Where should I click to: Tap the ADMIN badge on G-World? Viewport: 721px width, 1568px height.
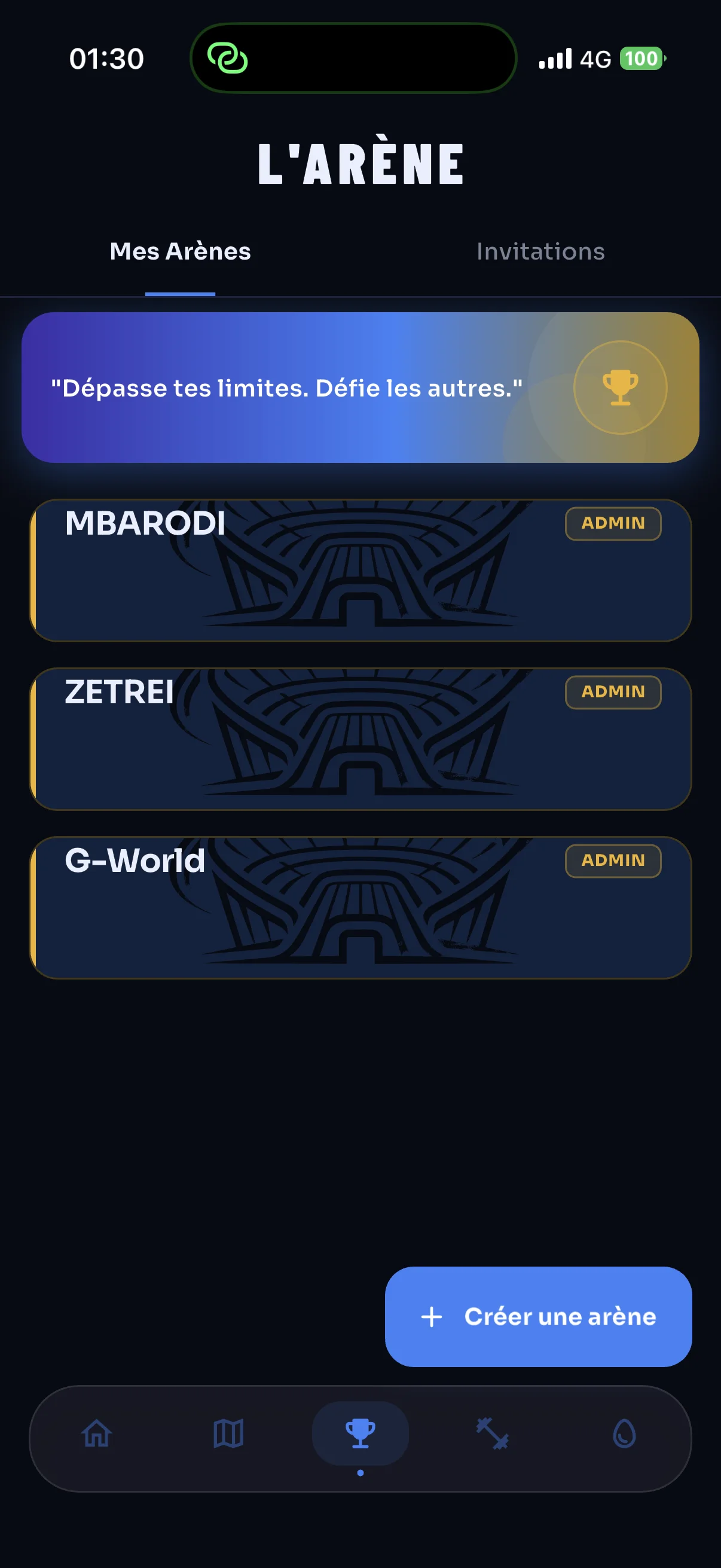coord(613,861)
